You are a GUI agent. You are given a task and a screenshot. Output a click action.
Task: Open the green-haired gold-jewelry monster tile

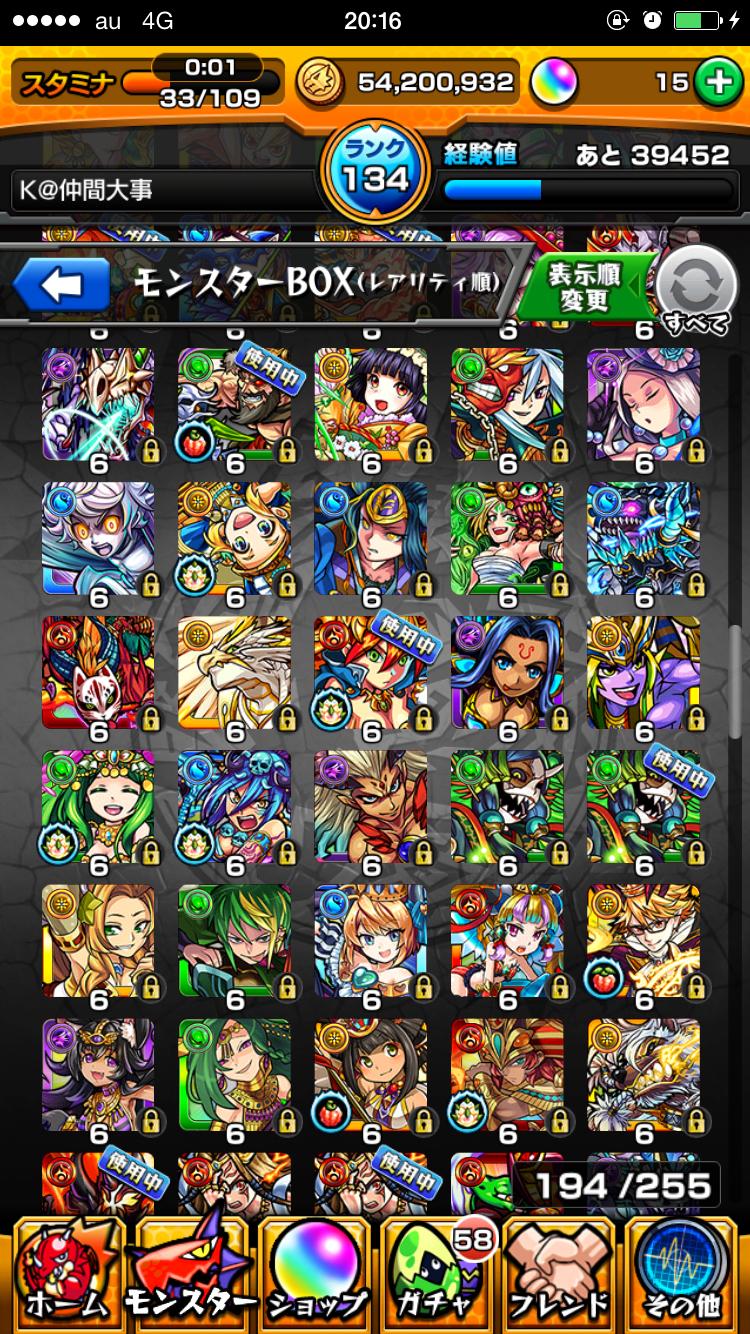coord(234,1075)
